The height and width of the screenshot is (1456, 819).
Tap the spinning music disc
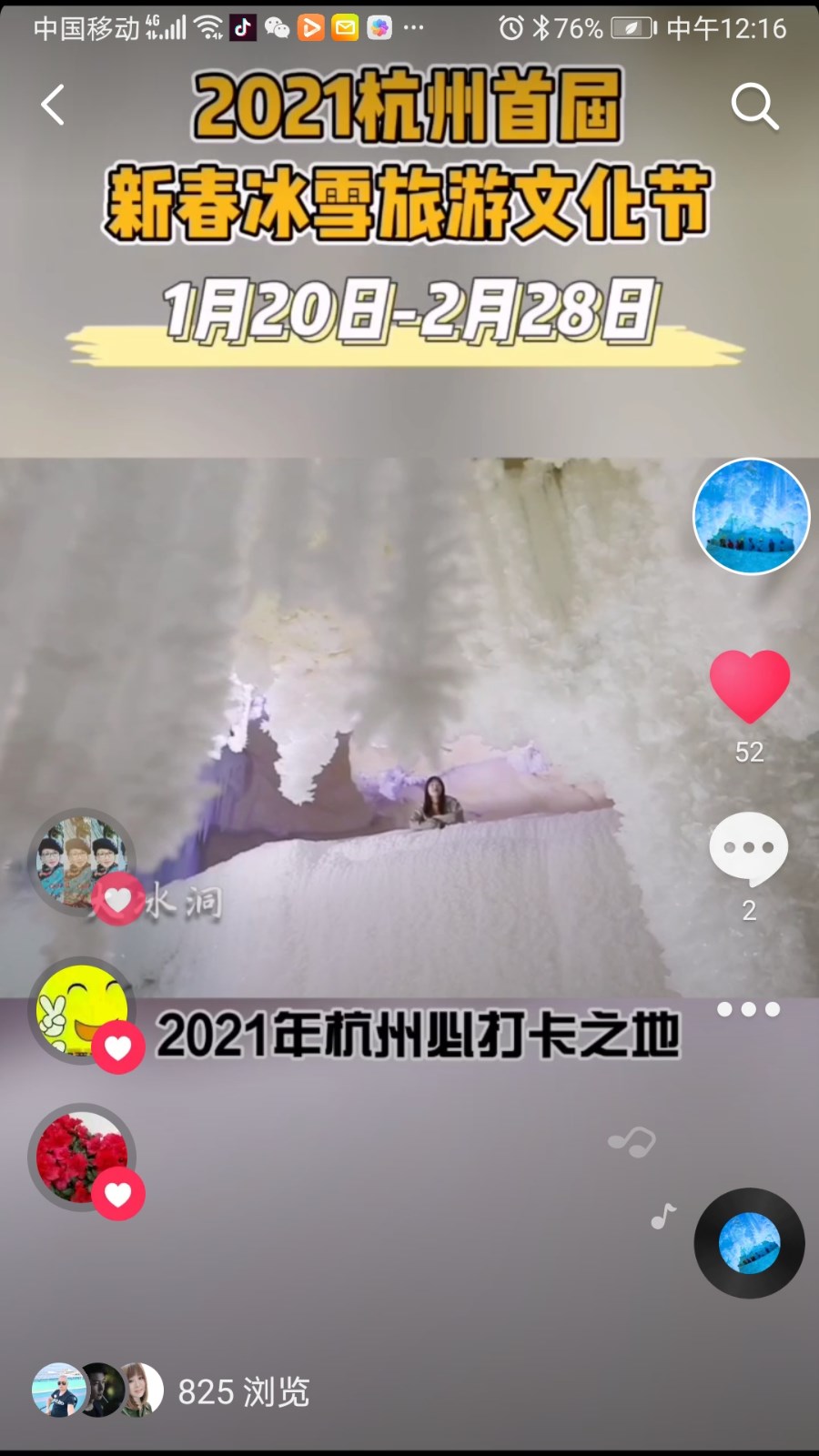click(x=749, y=1243)
